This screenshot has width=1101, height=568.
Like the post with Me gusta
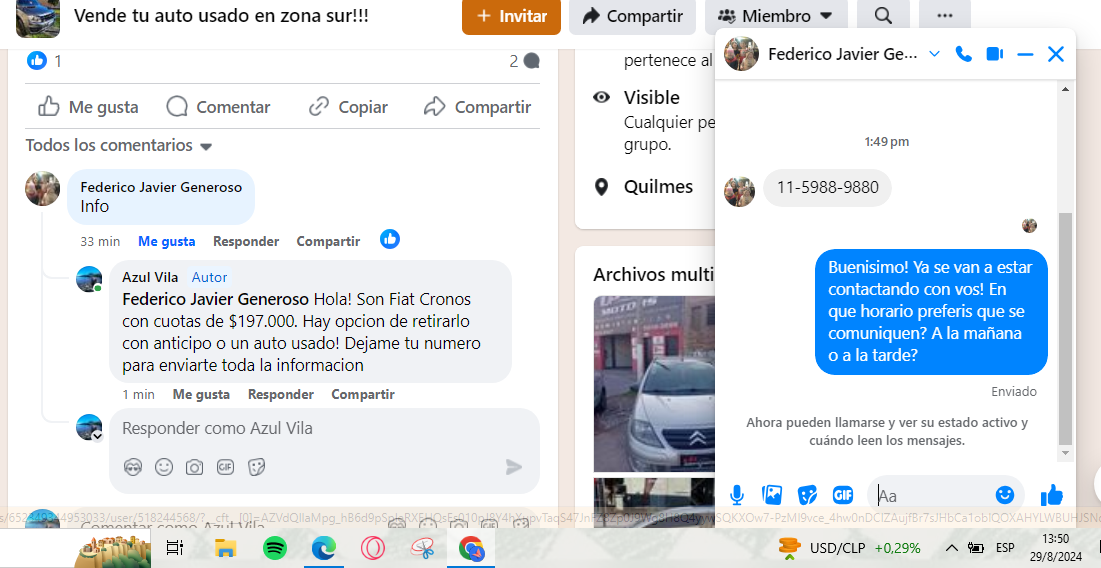pyautogui.click(x=88, y=107)
